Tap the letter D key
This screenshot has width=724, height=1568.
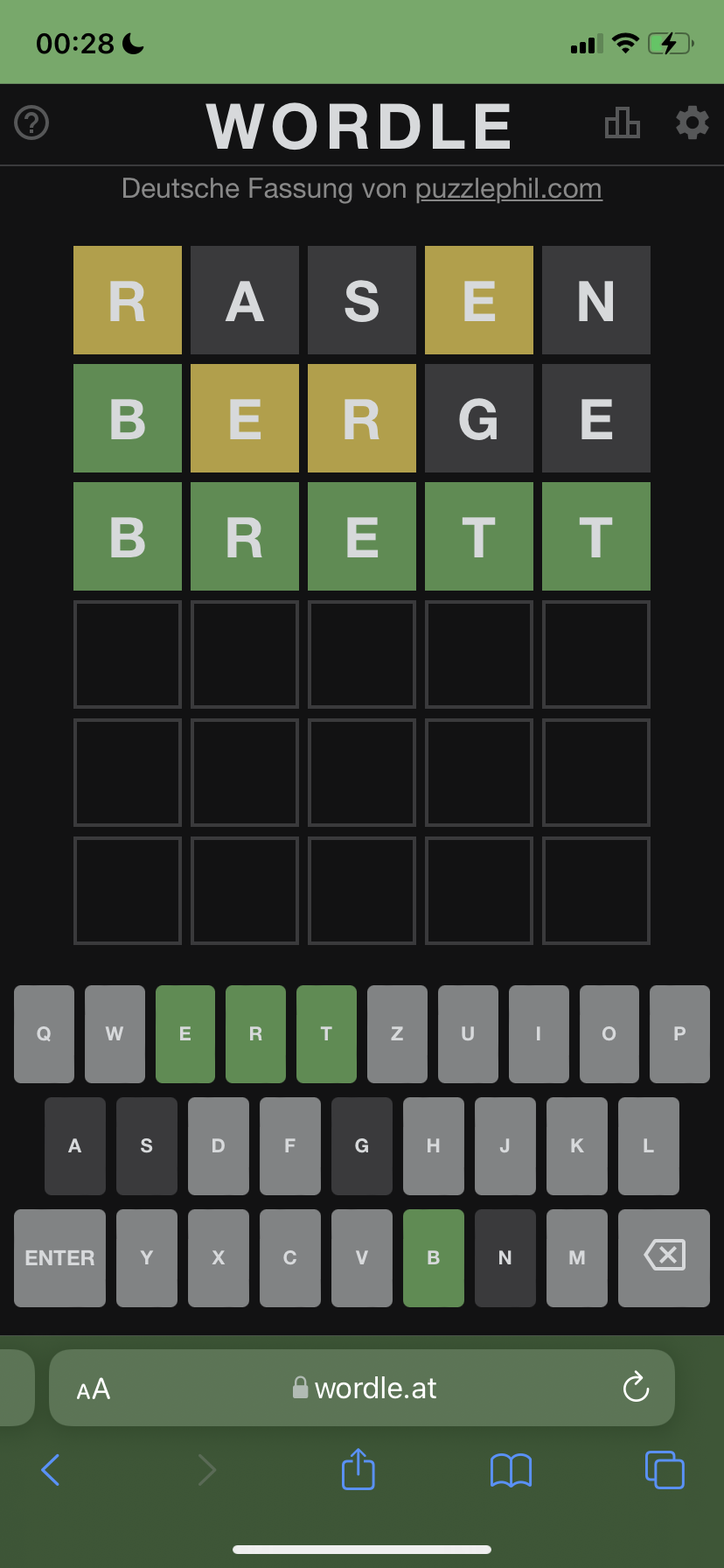click(219, 1146)
